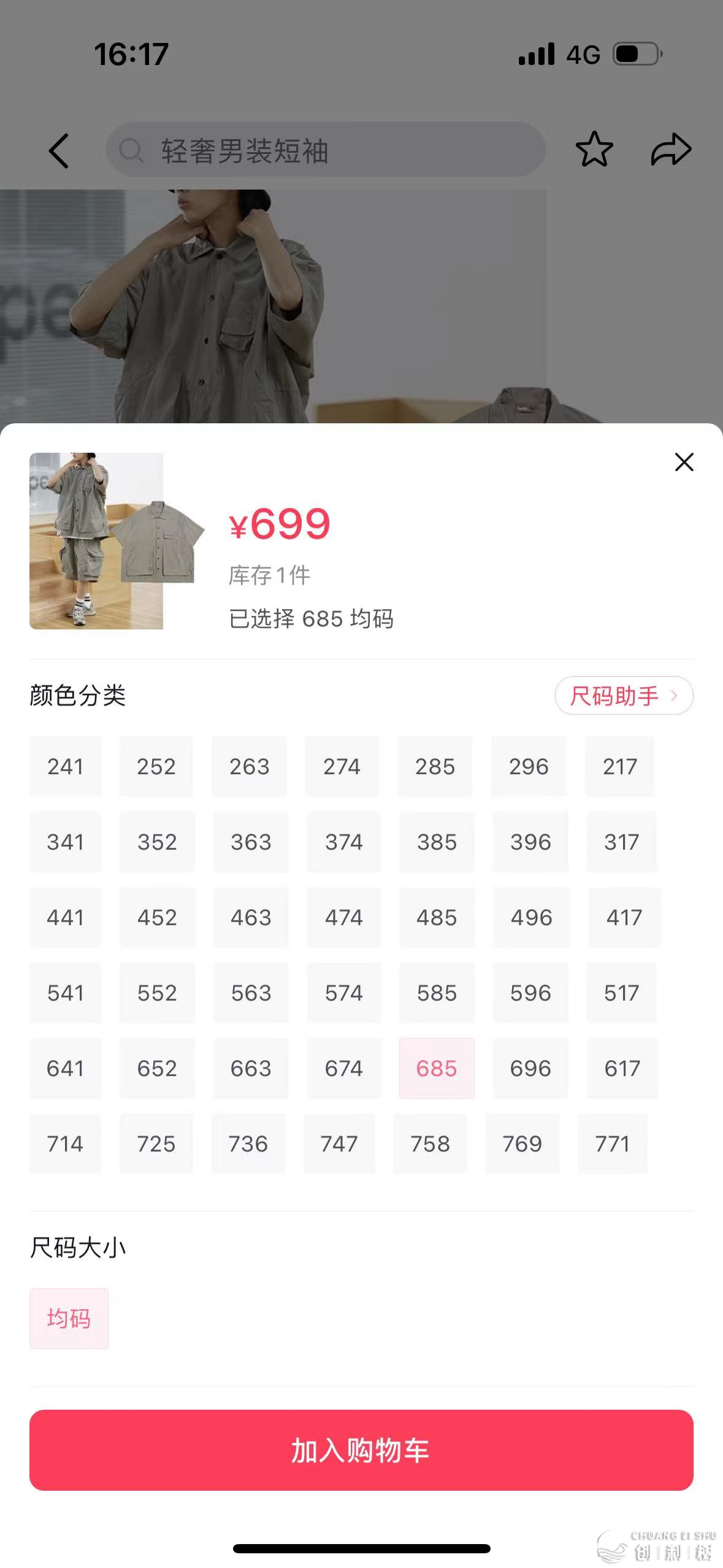
Task: Choose color option 552
Action: coord(157,993)
